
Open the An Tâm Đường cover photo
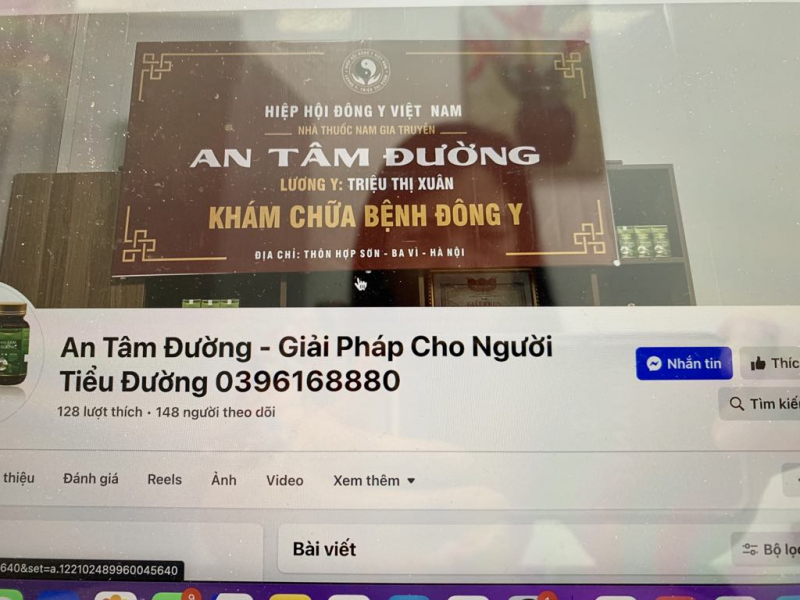pyautogui.click(x=400, y=160)
